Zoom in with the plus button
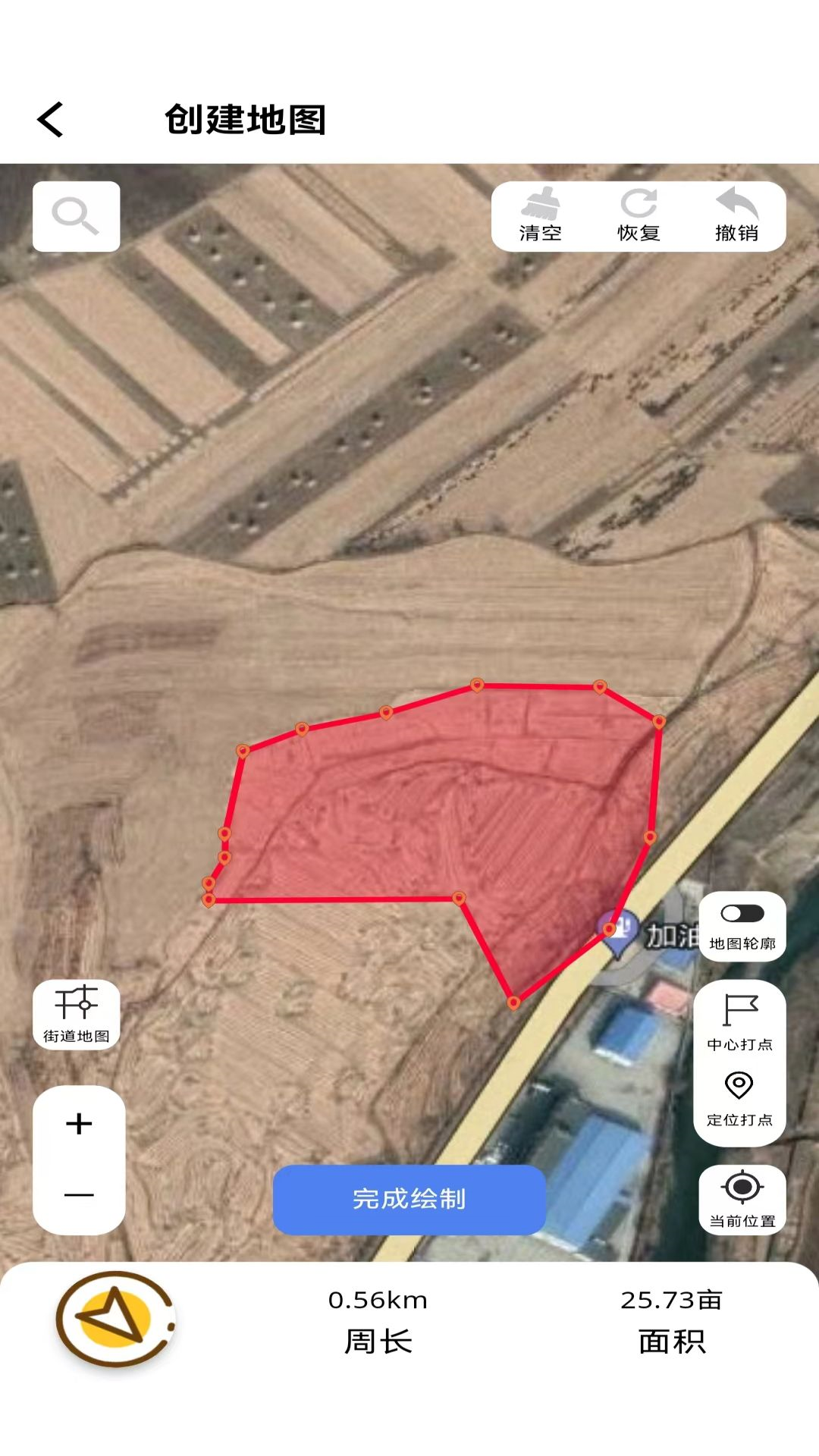 pyautogui.click(x=79, y=1123)
